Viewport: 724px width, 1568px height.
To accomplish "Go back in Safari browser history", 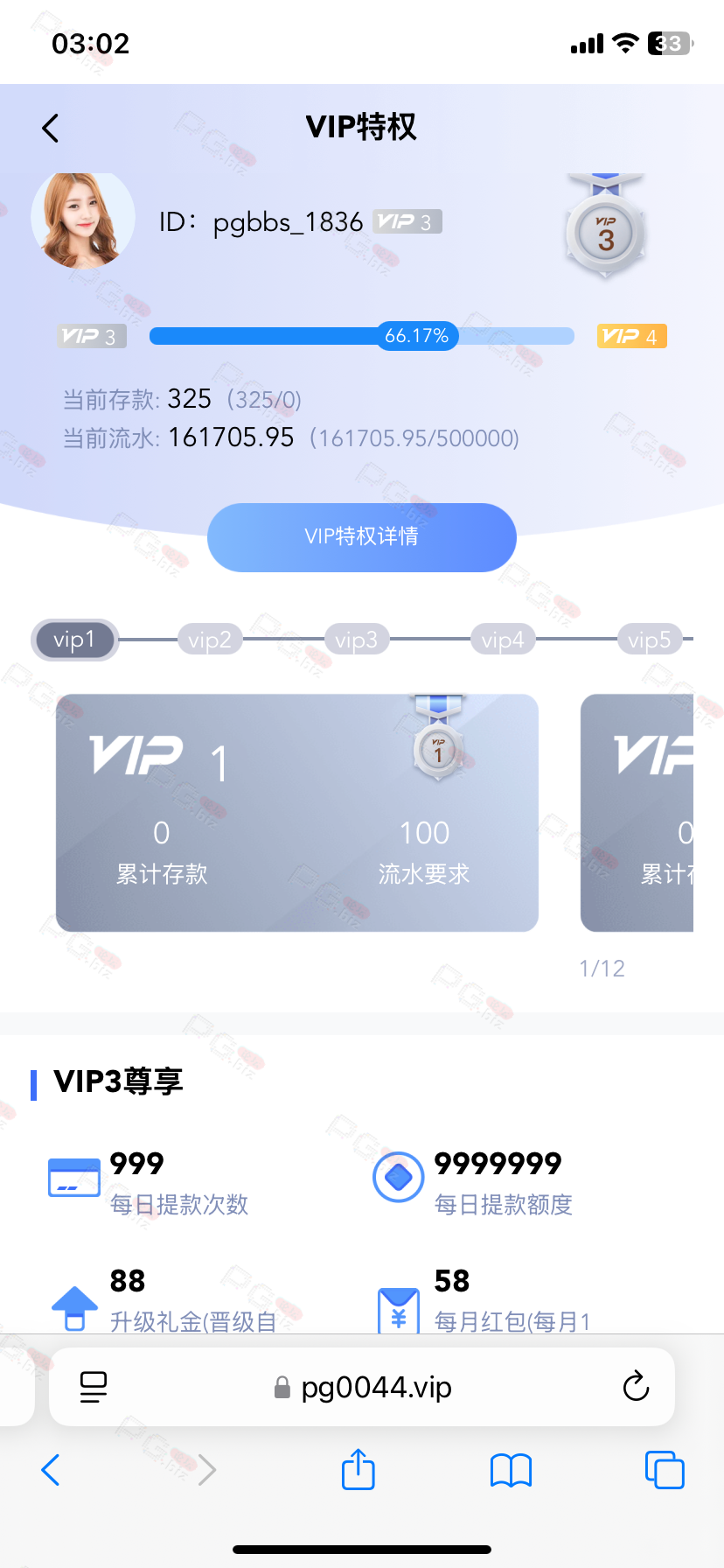I will pyautogui.click(x=51, y=1470).
